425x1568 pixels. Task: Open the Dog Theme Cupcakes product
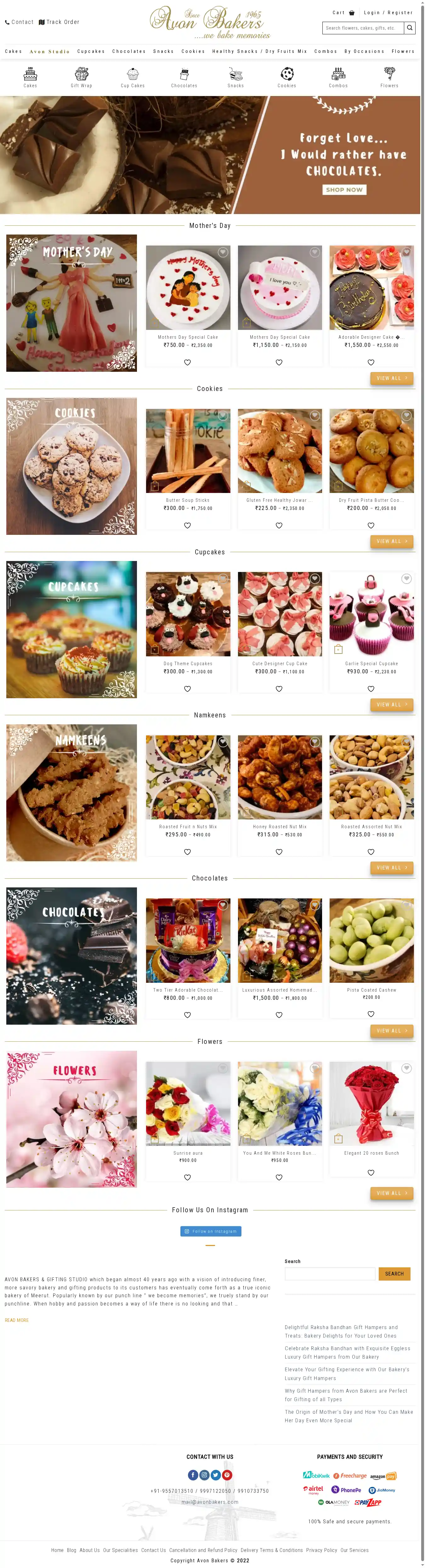pyautogui.click(x=188, y=664)
